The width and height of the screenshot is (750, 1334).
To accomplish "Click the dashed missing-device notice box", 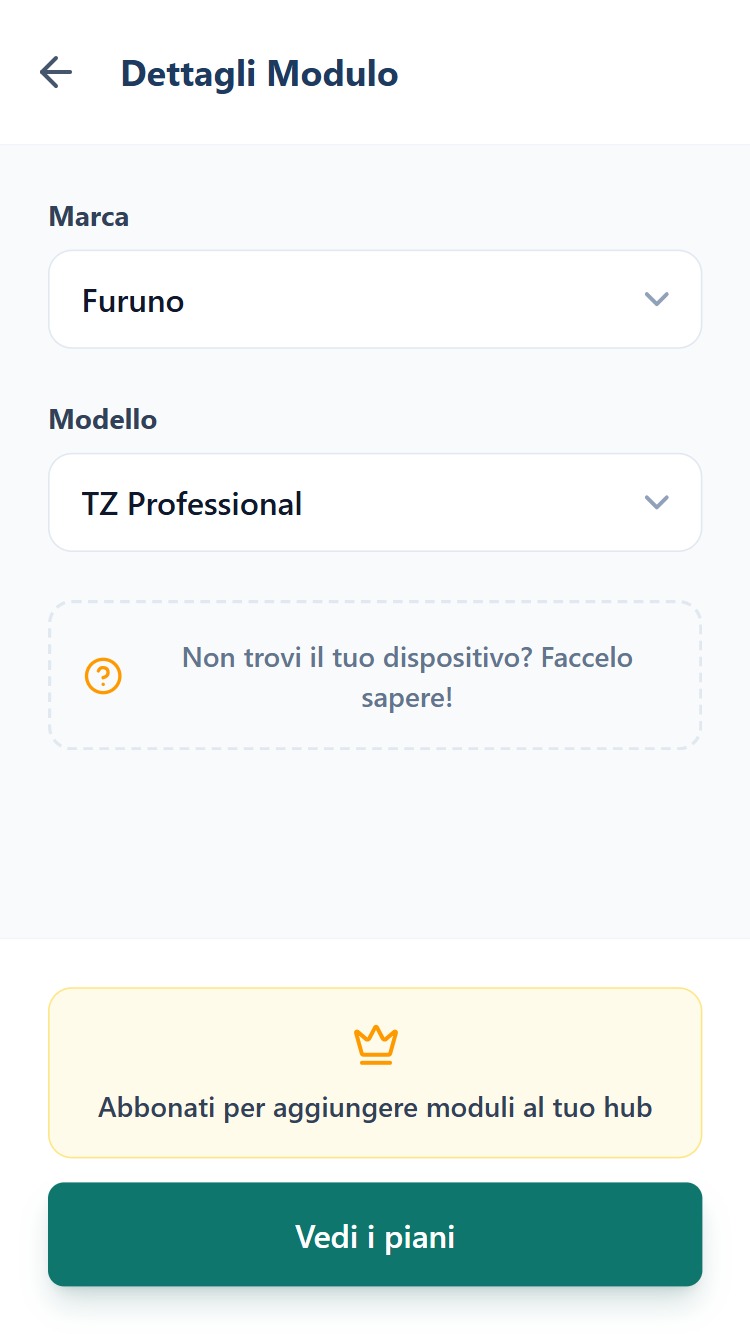I will (375, 675).
